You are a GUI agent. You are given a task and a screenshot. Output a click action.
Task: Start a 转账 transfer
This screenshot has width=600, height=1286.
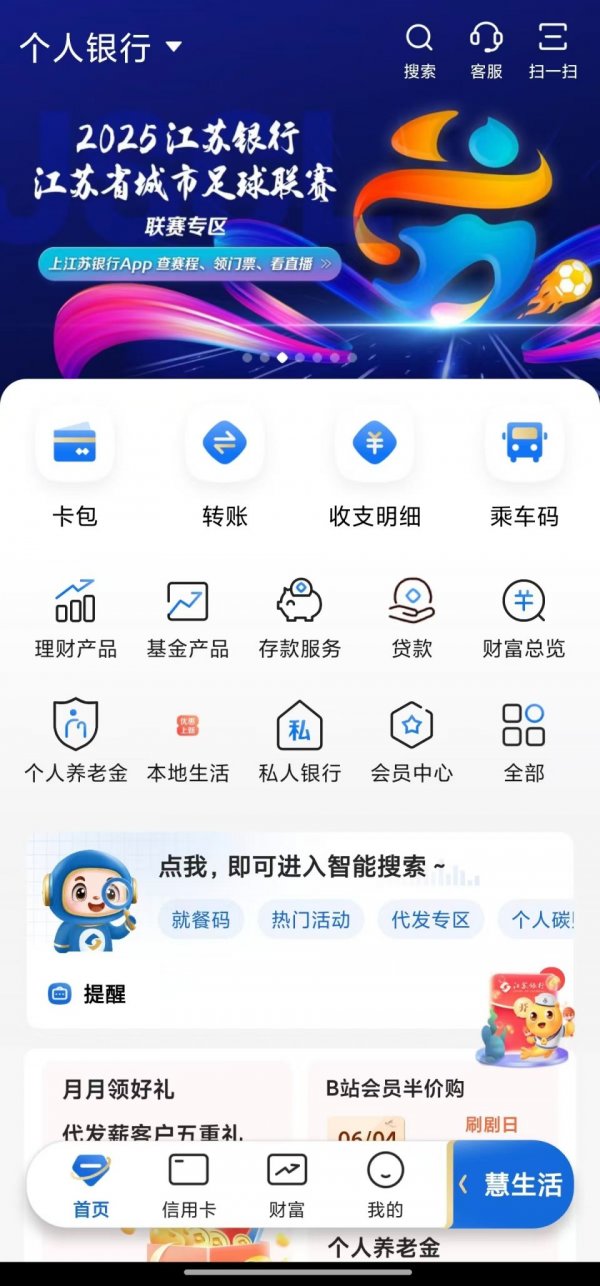[x=225, y=443]
